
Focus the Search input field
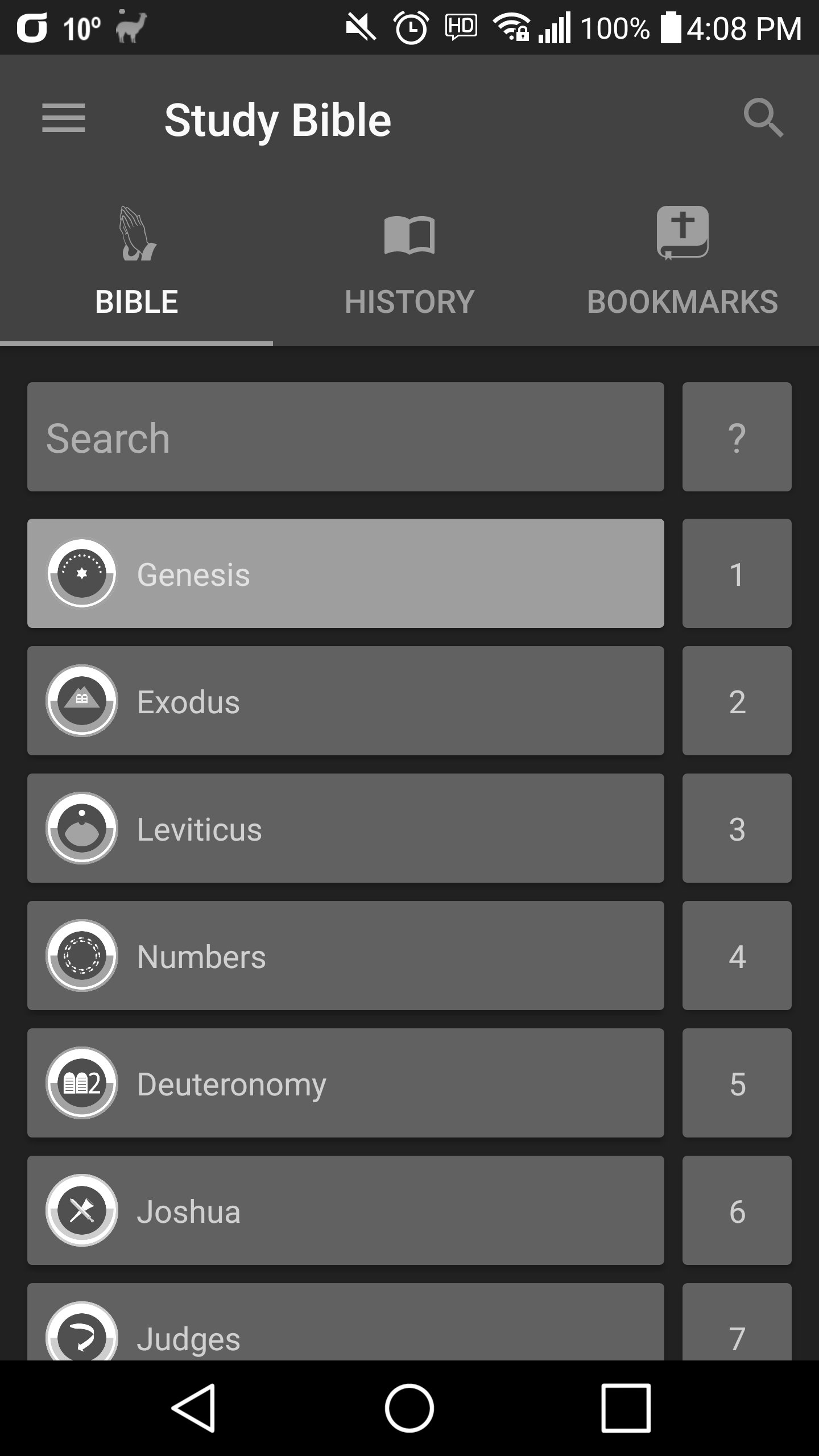point(345,437)
